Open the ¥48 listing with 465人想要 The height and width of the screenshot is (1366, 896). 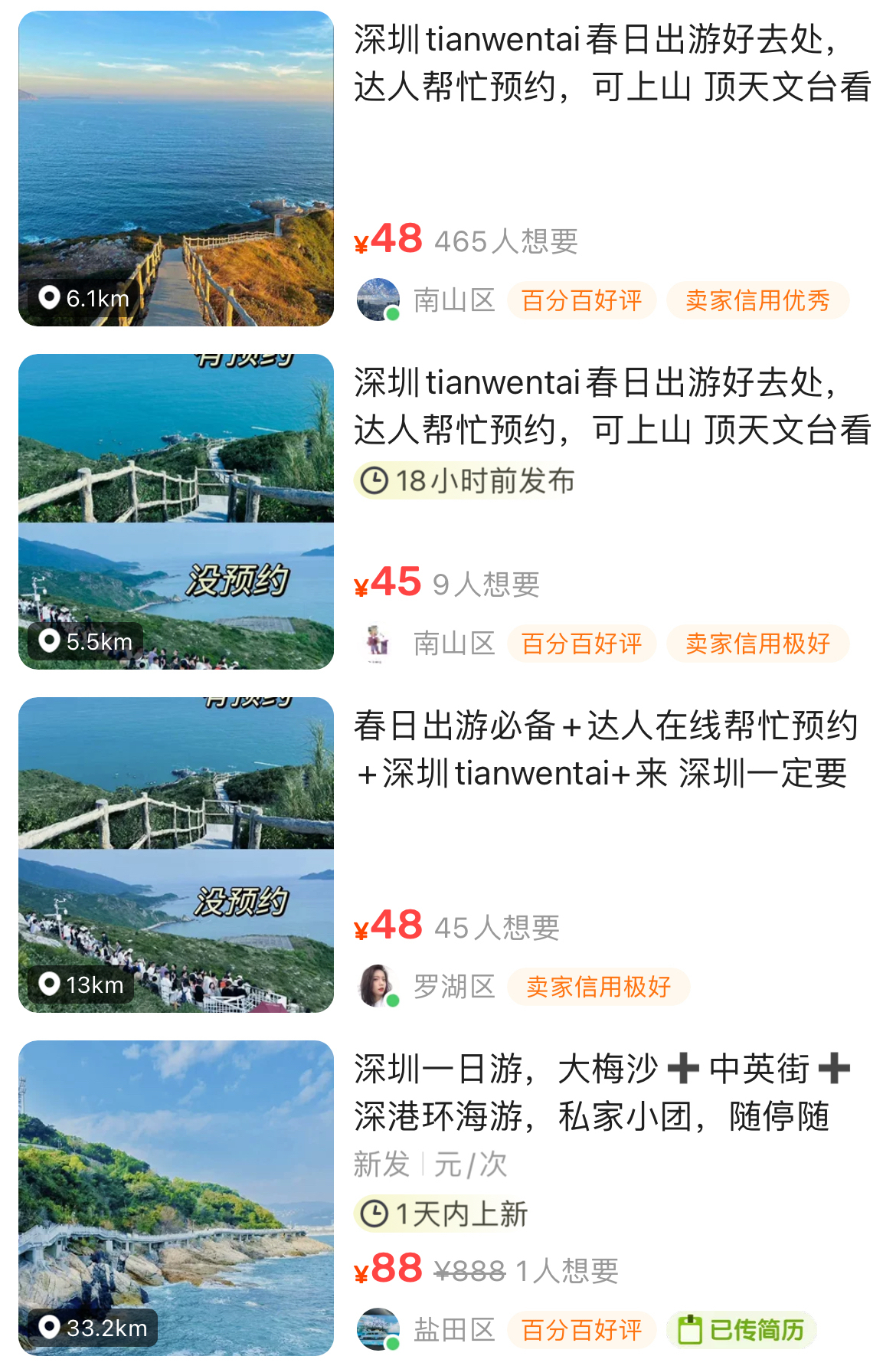tap(611, 63)
